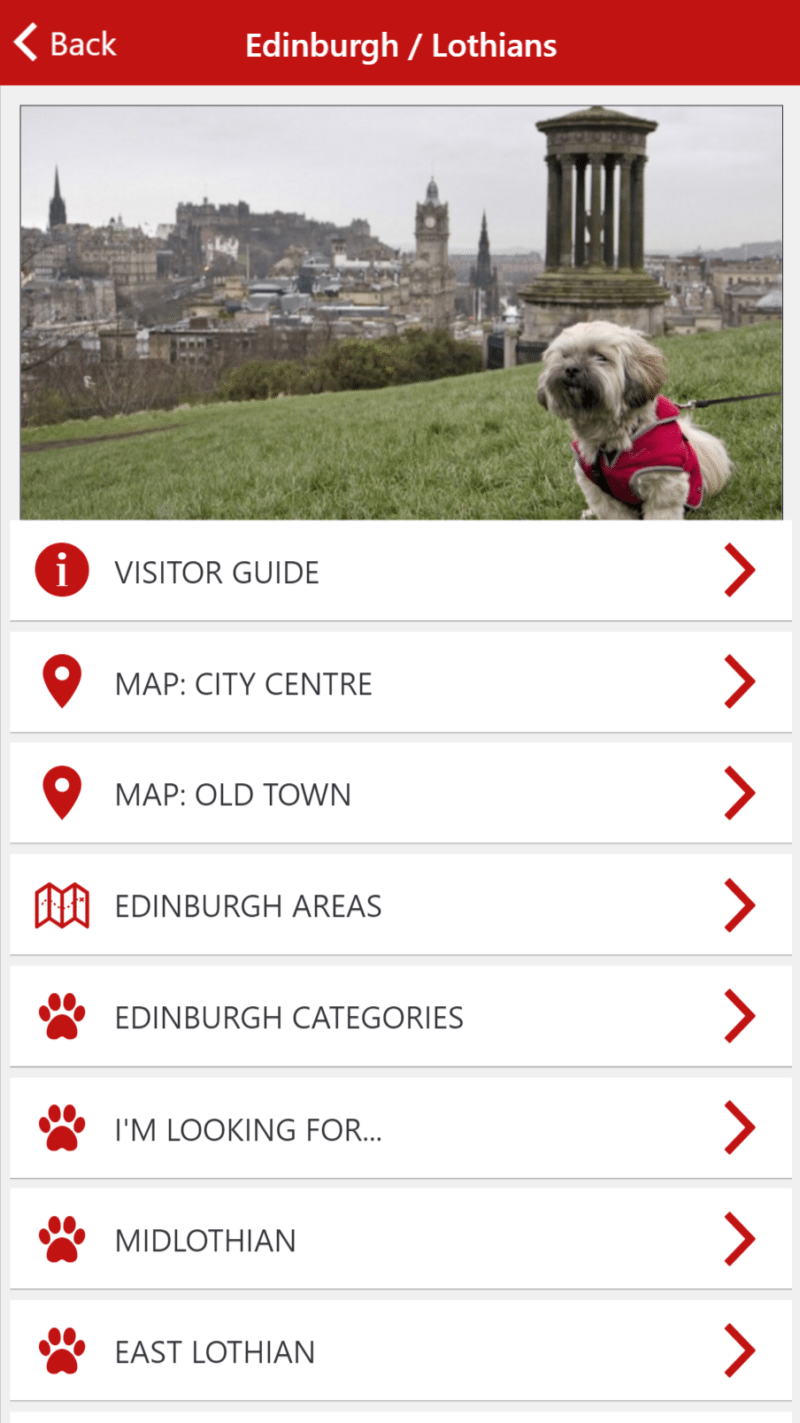Tap the East Lothian row

point(400,1352)
